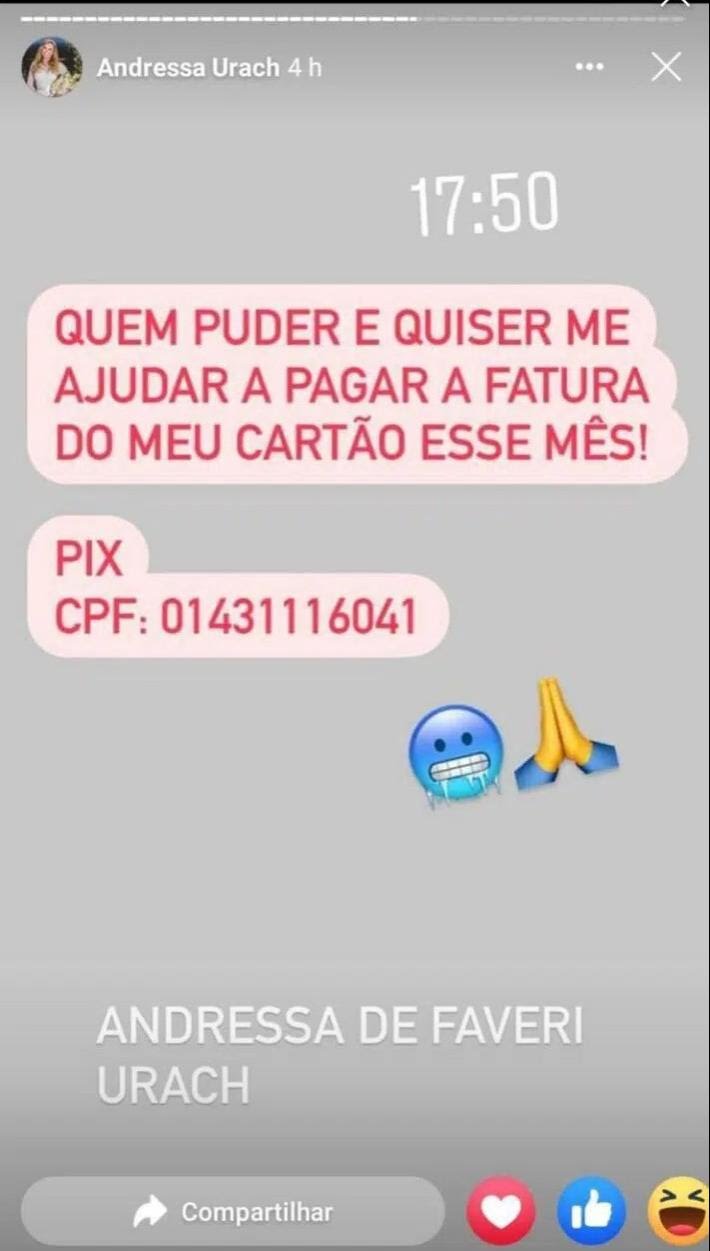Close the story viewer

(666, 67)
